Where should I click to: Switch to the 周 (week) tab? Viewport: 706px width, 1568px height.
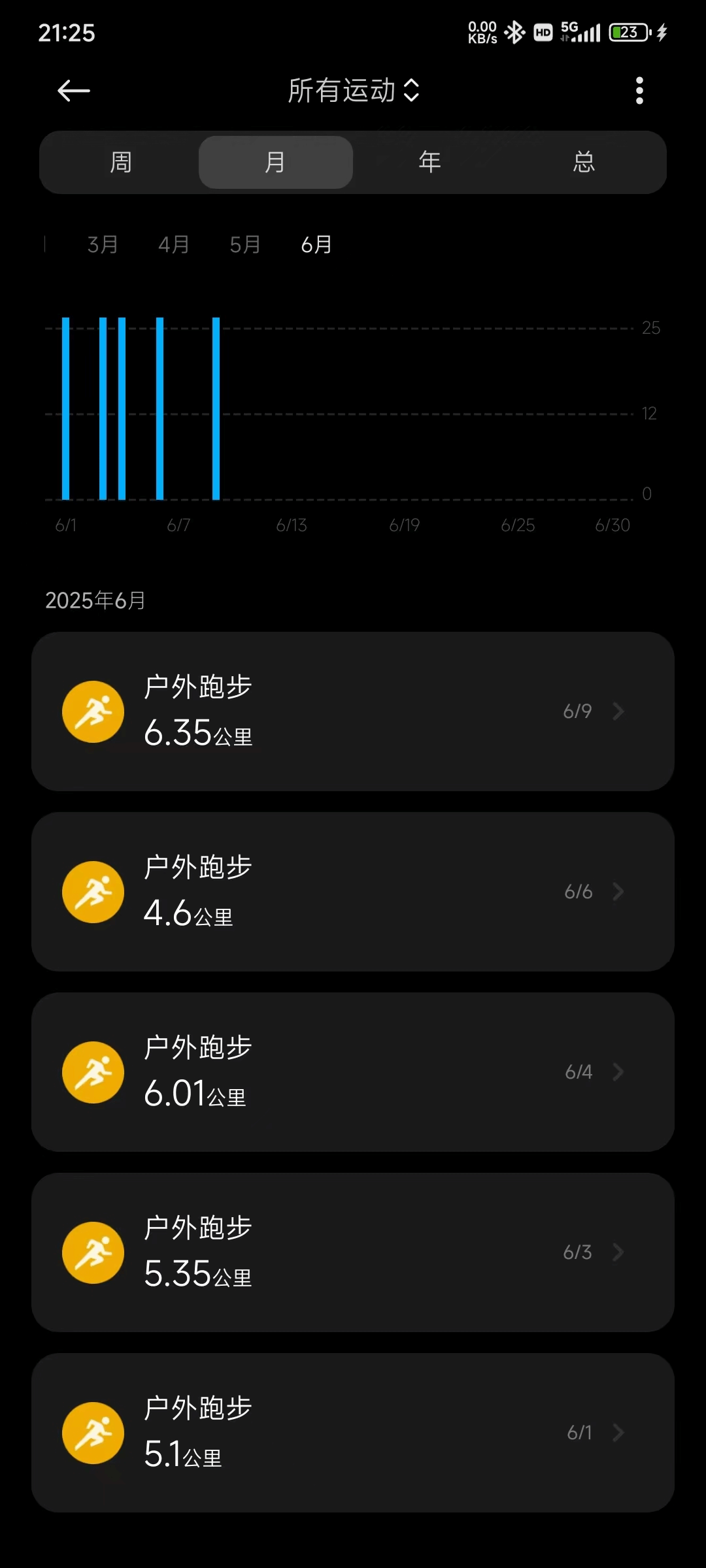click(121, 162)
